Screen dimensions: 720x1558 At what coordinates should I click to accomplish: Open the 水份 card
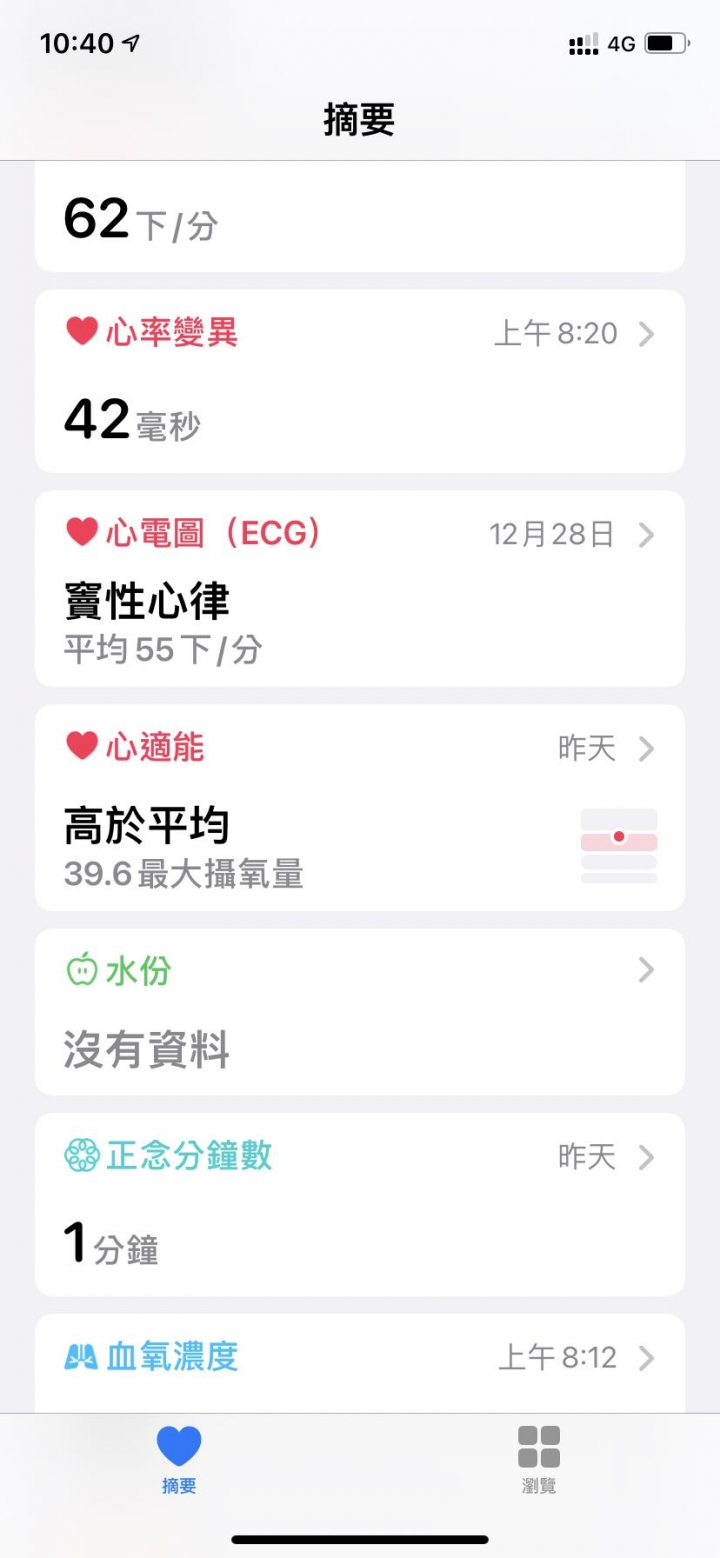(360, 1012)
